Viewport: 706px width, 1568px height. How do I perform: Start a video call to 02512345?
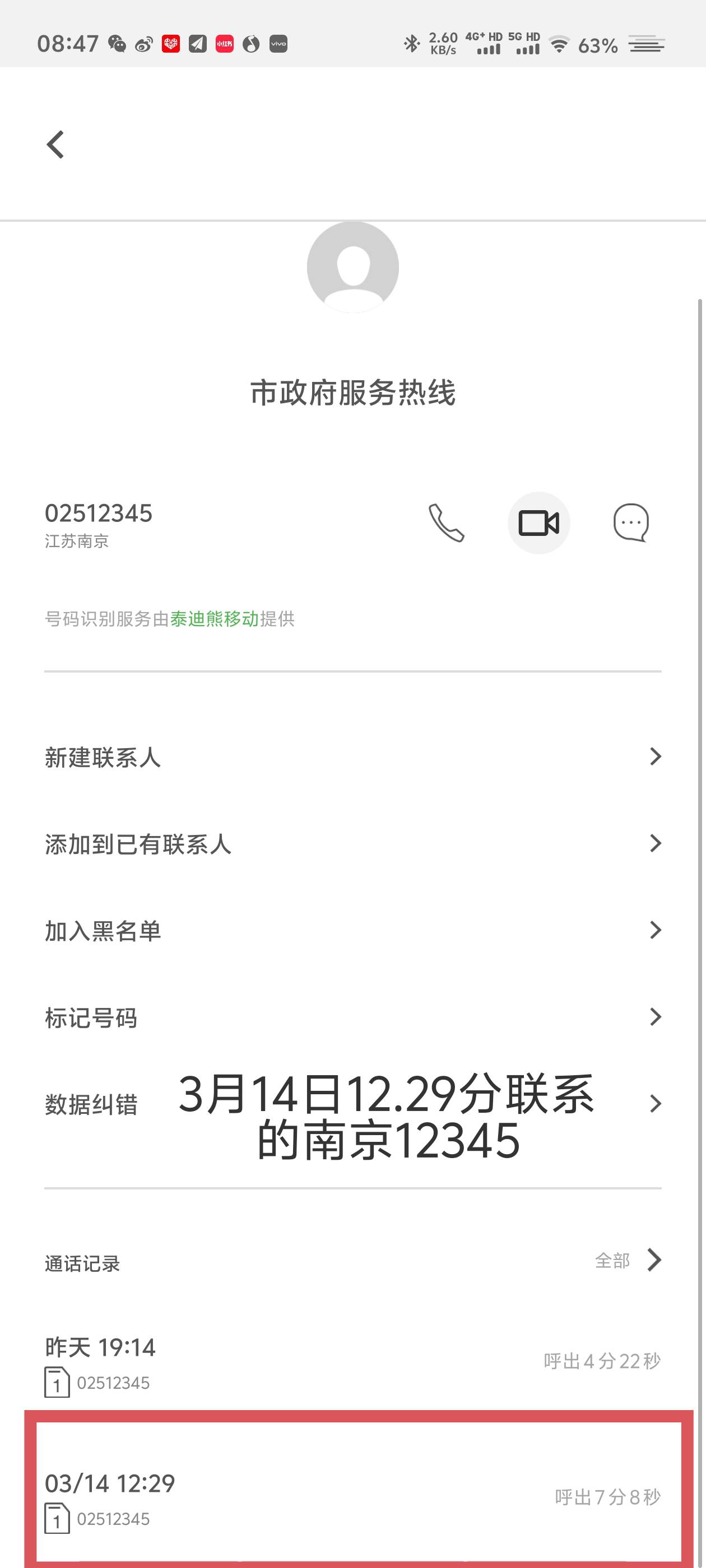click(x=538, y=523)
